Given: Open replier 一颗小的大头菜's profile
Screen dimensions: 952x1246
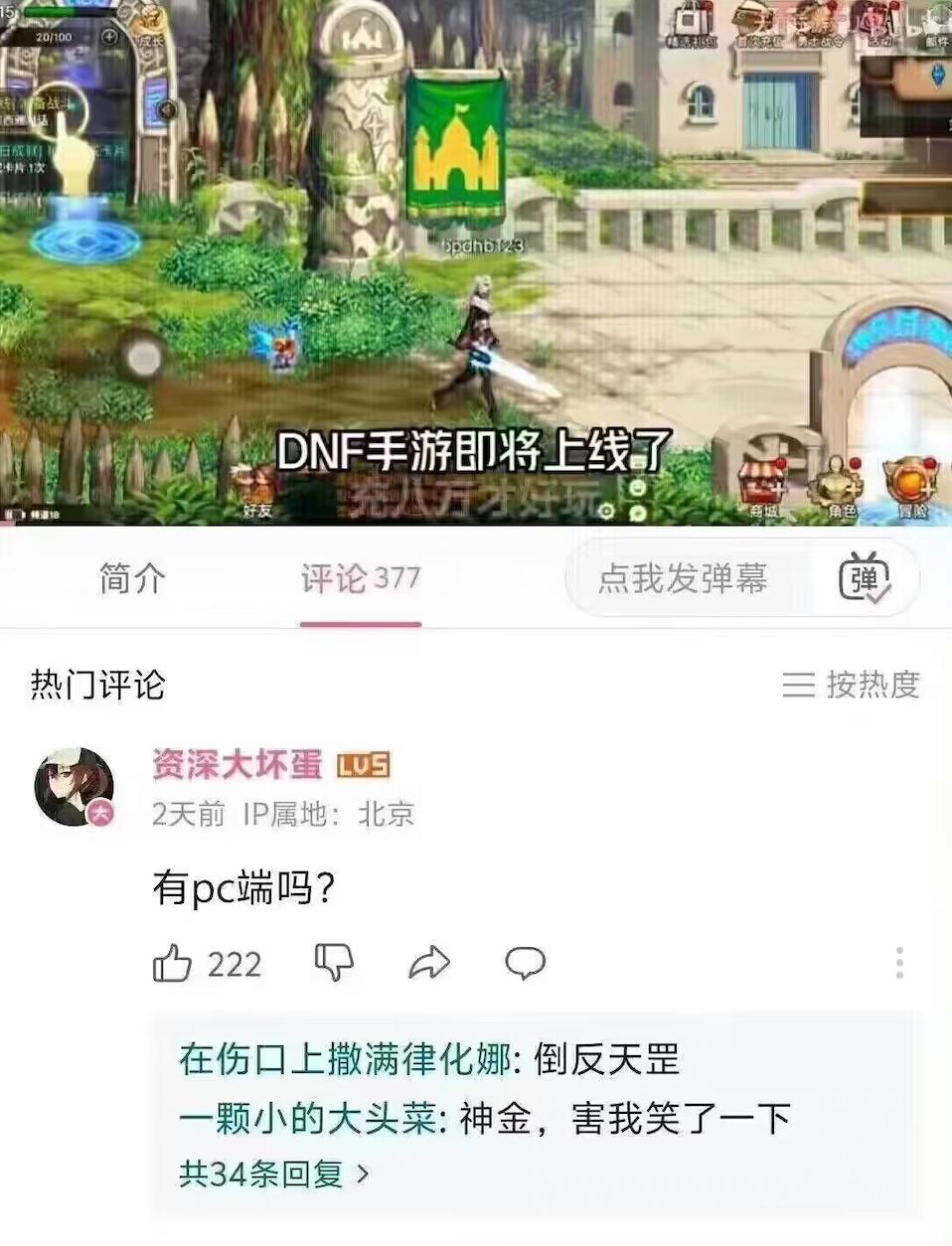Looking at the screenshot, I should [x=307, y=1119].
